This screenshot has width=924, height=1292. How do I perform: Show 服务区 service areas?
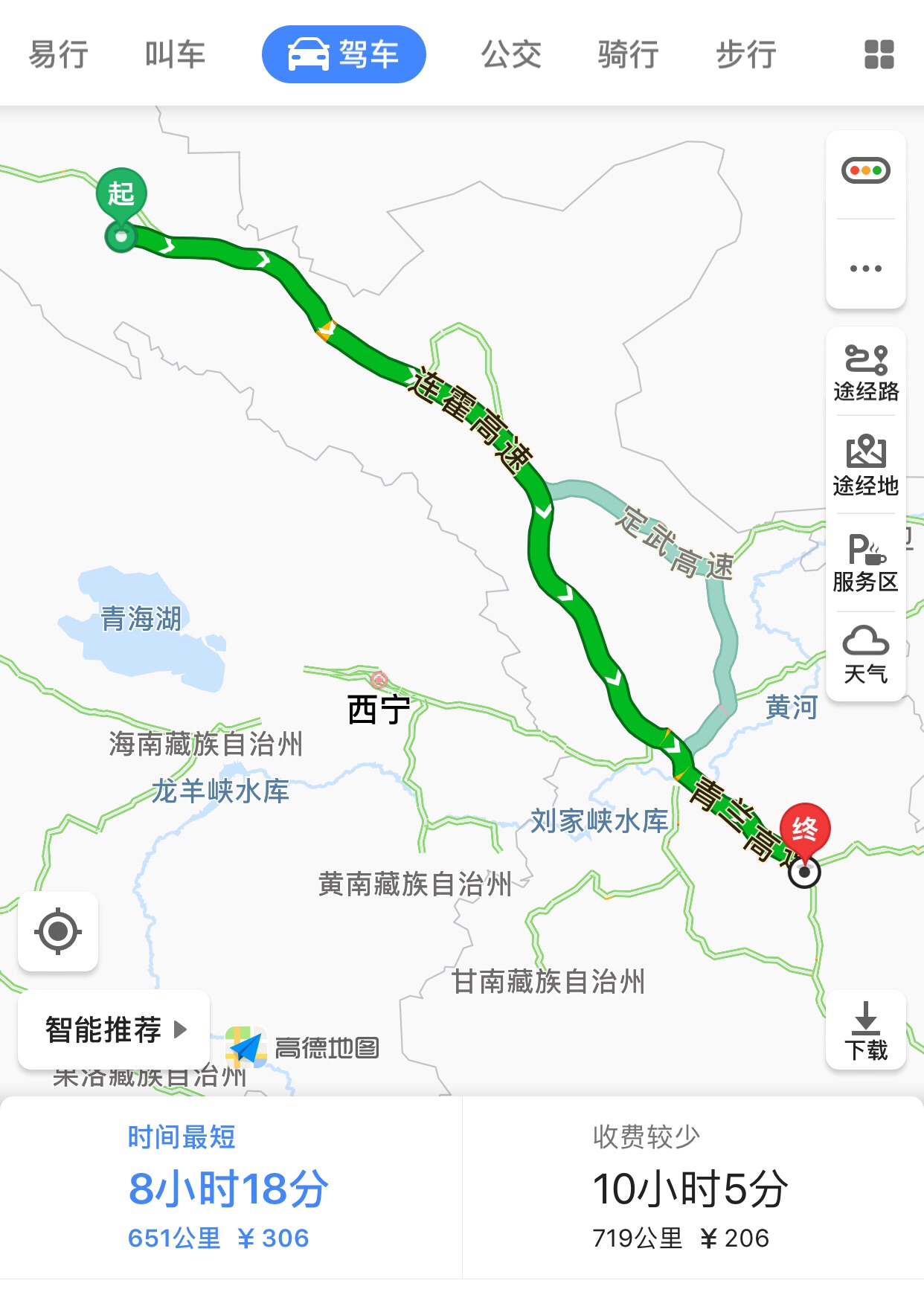[x=865, y=563]
